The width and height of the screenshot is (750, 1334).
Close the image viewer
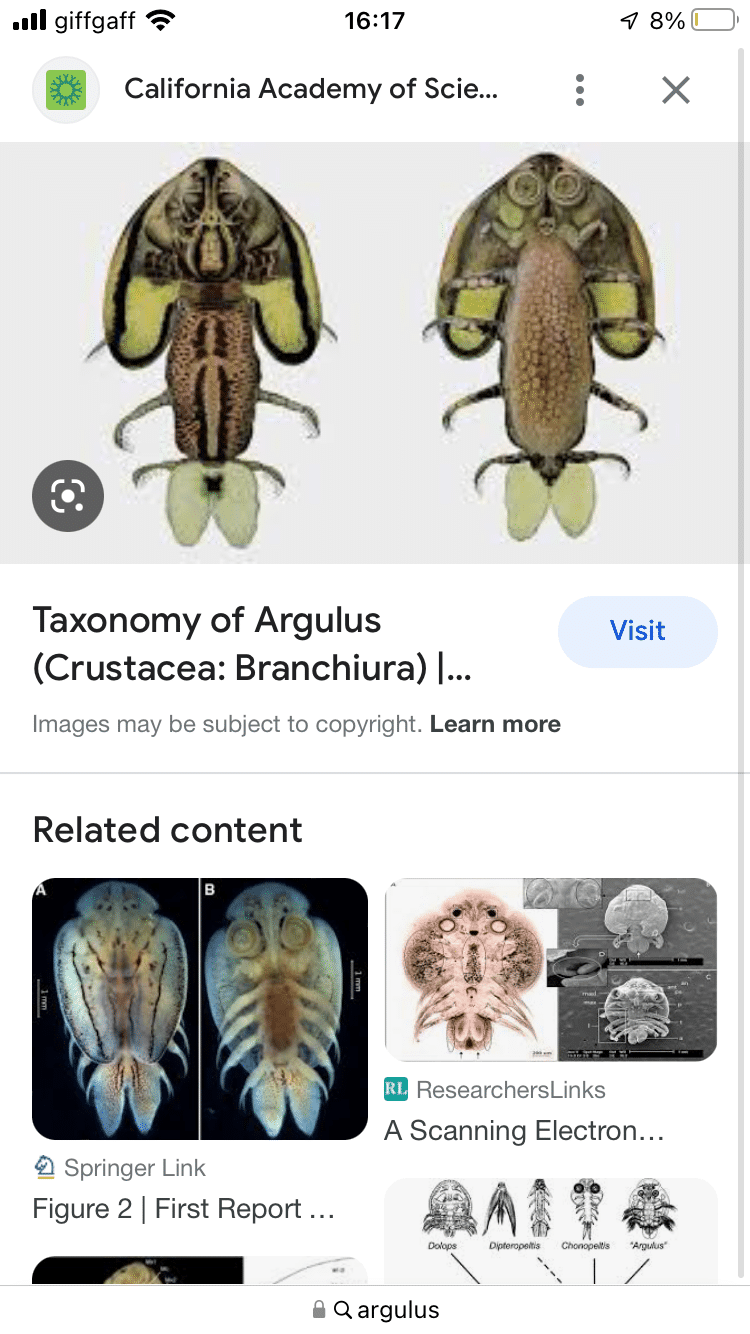[x=676, y=90]
